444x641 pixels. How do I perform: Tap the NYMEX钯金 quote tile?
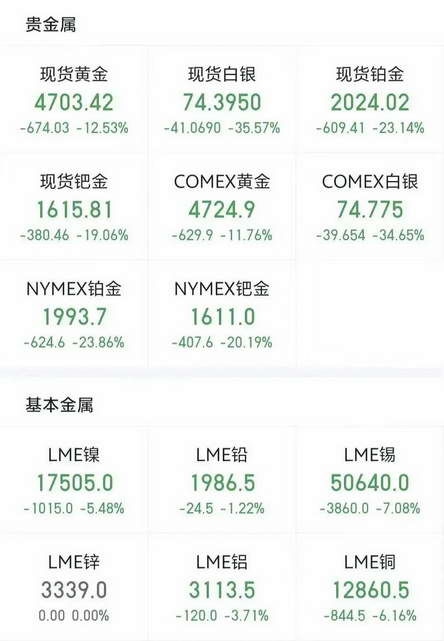tap(222, 314)
